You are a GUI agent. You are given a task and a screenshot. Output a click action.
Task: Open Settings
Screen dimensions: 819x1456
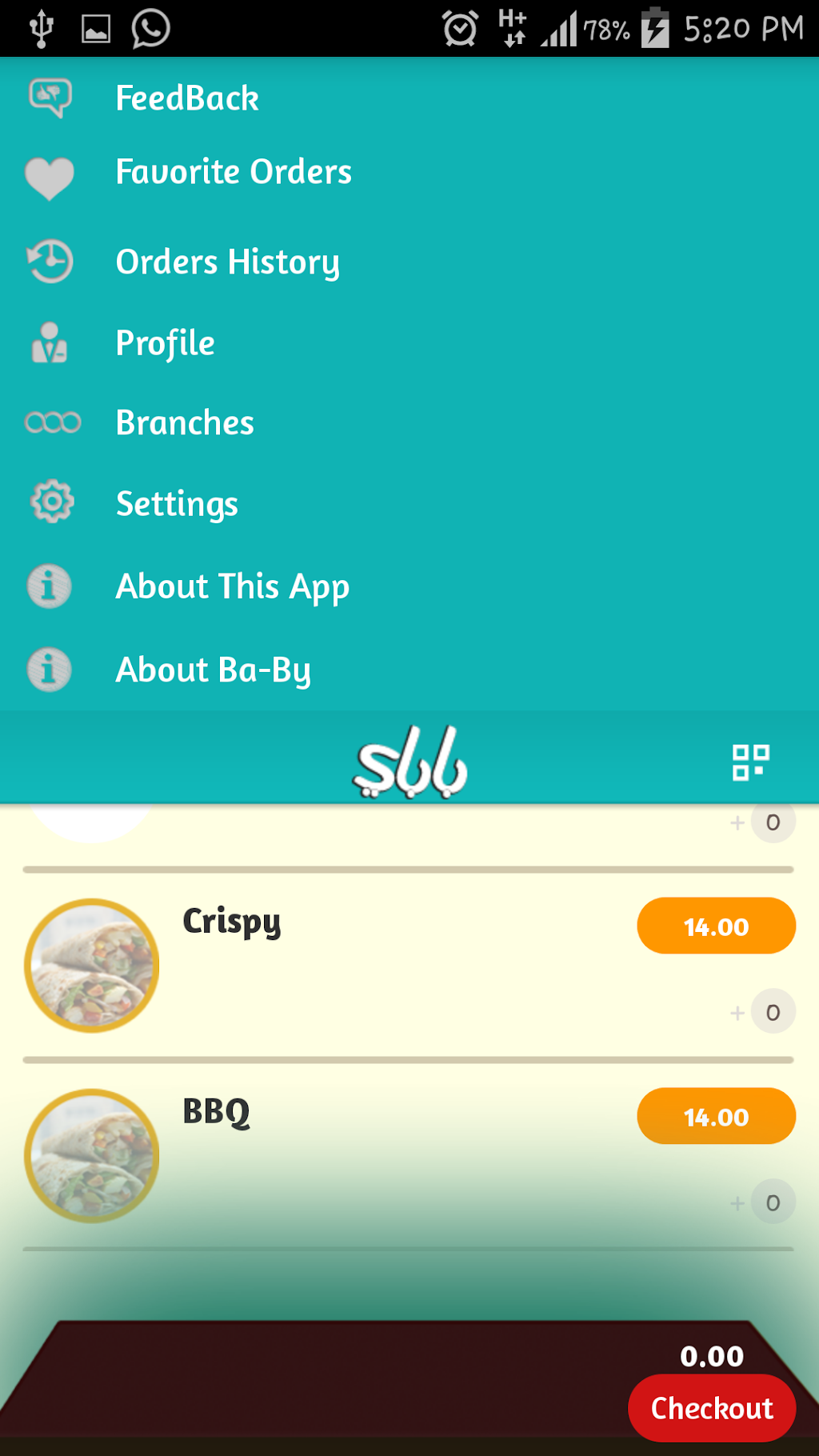tap(177, 504)
